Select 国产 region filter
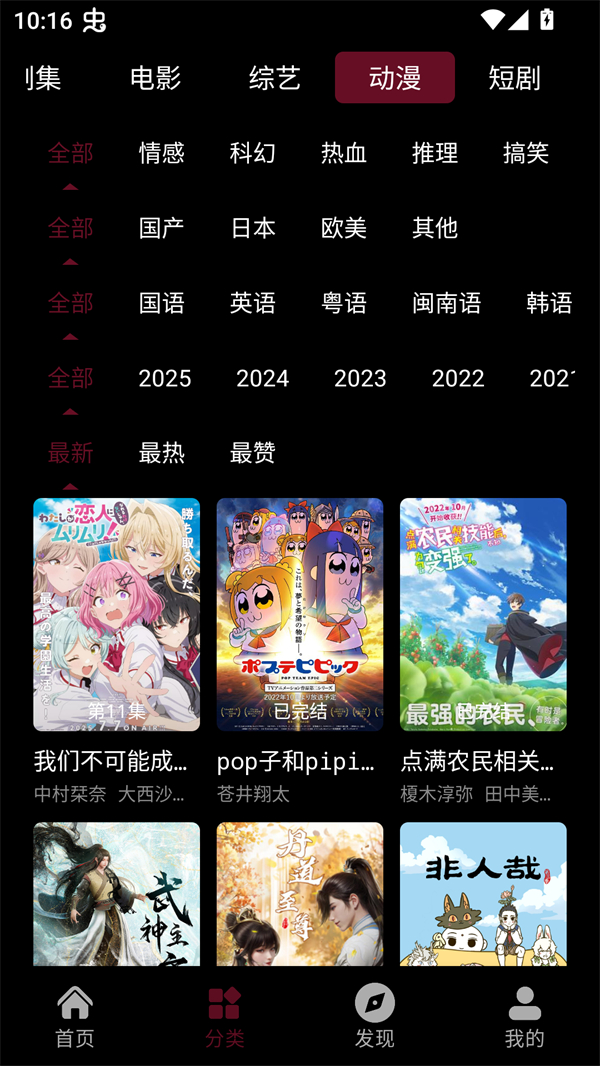Image resolution: width=600 pixels, height=1066 pixels. tap(162, 228)
